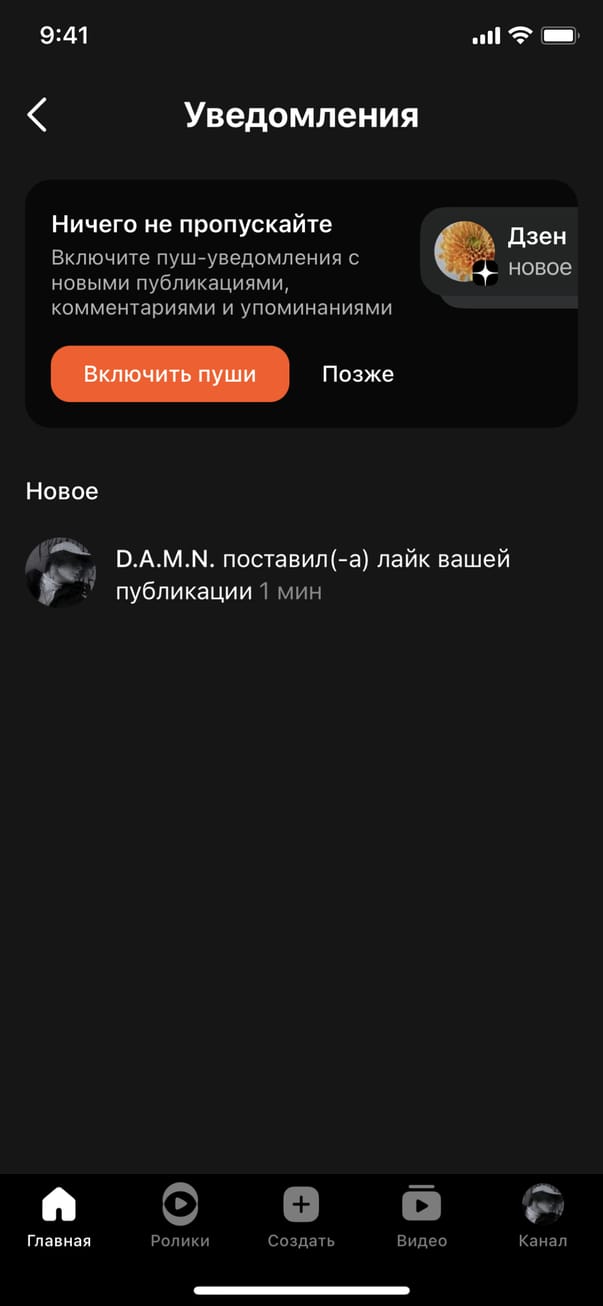This screenshot has width=603, height=1306.
Task: Dismiss the push prompt with Позже
Action: [x=358, y=374]
